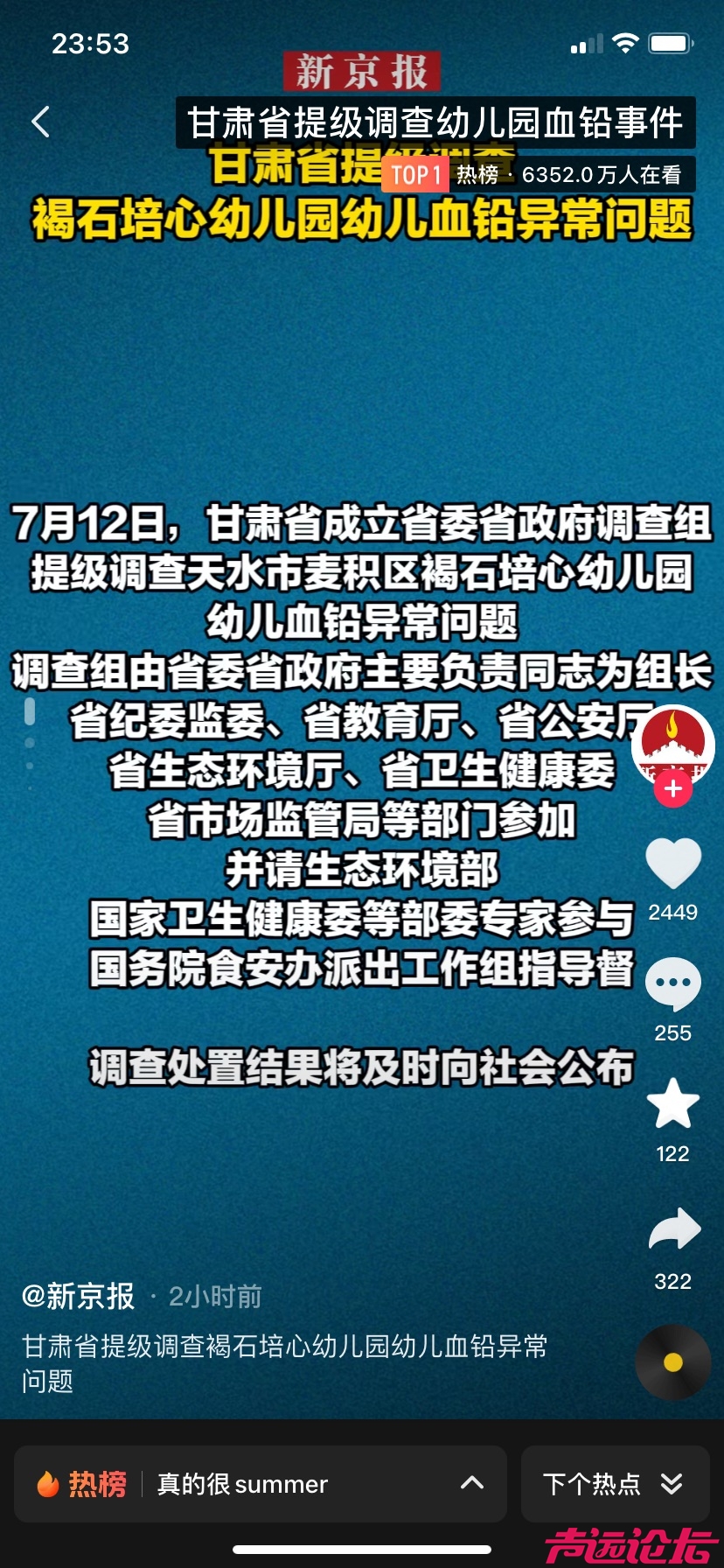Open the comments section
Screen dimensions: 724x1568
click(x=672, y=984)
